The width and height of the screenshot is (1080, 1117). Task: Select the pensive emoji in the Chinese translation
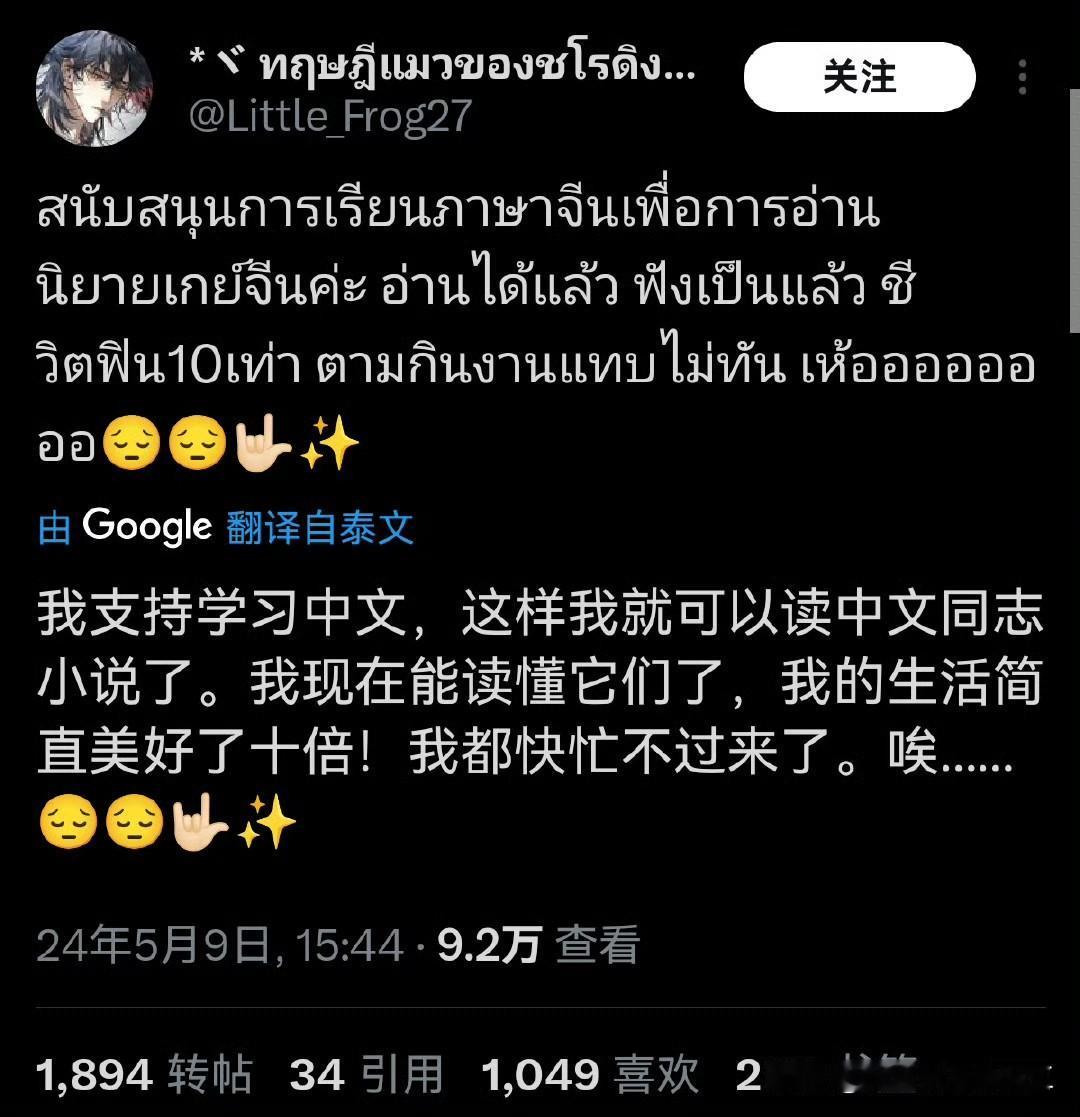[69, 820]
